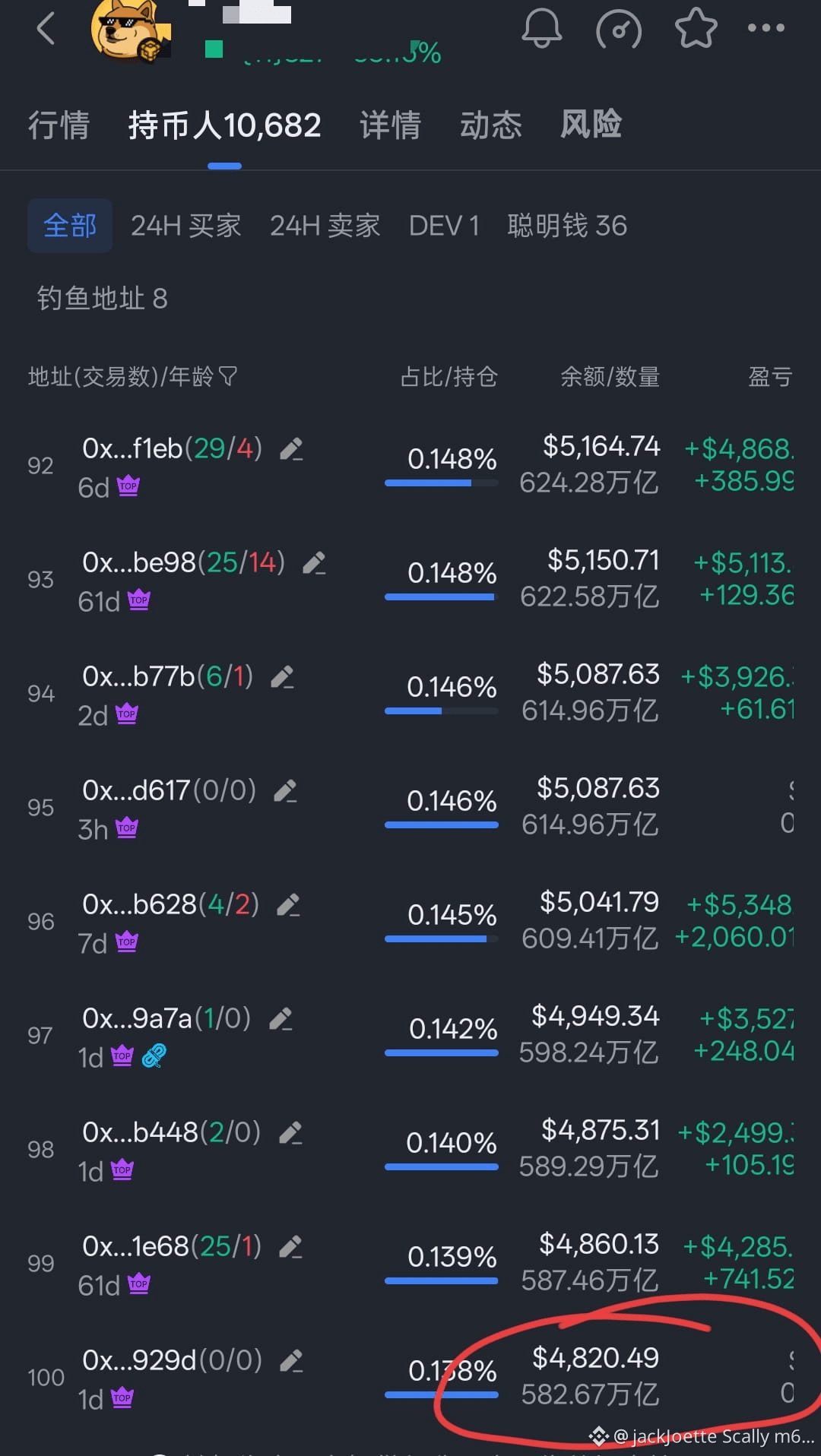Enable the 聪明钱 36 filter
The width and height of the screenshot is (821, 1456).
(x=566, y=225)
